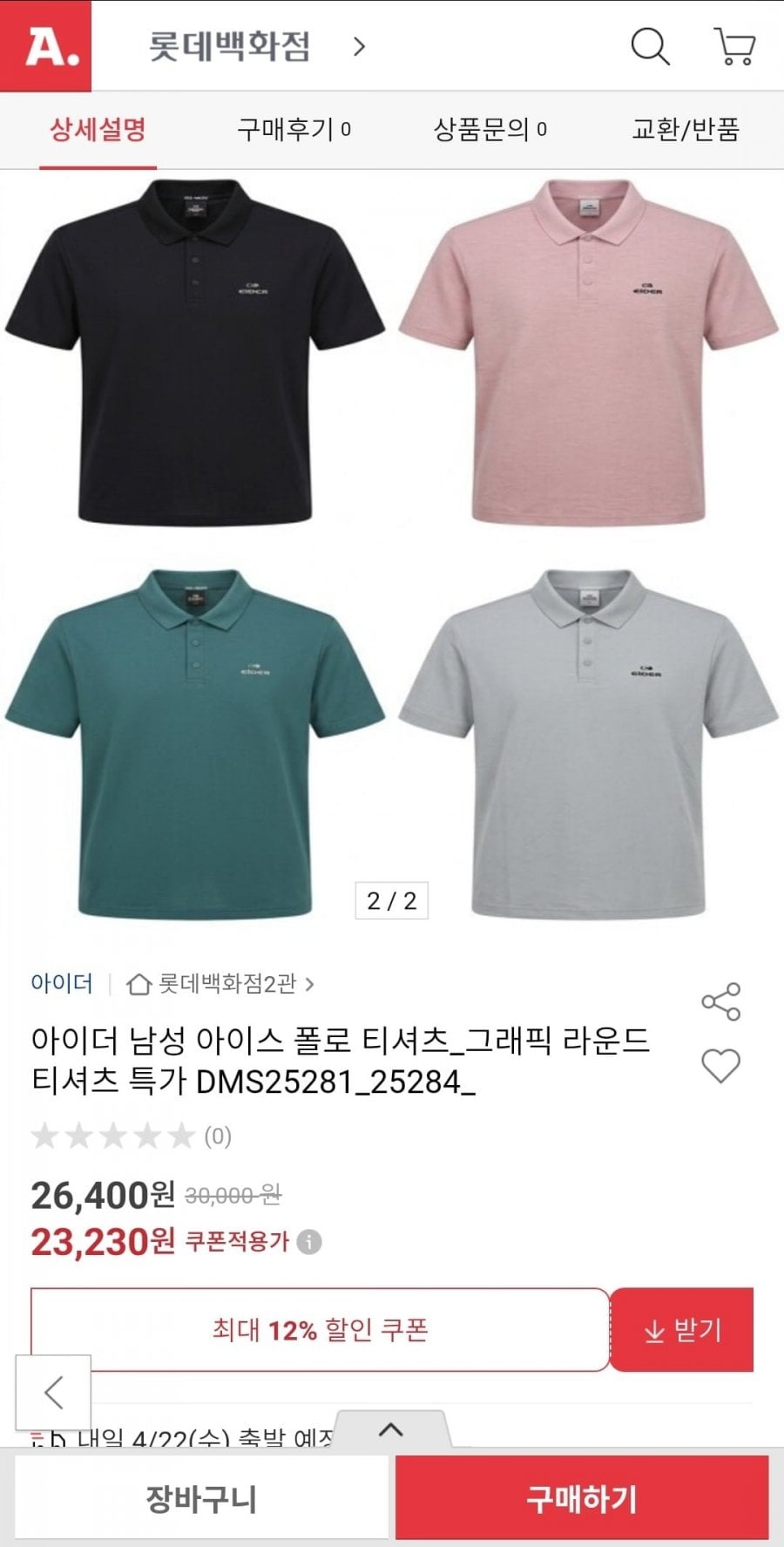
Task: Share this product
Action: [x=720, y=1002]
